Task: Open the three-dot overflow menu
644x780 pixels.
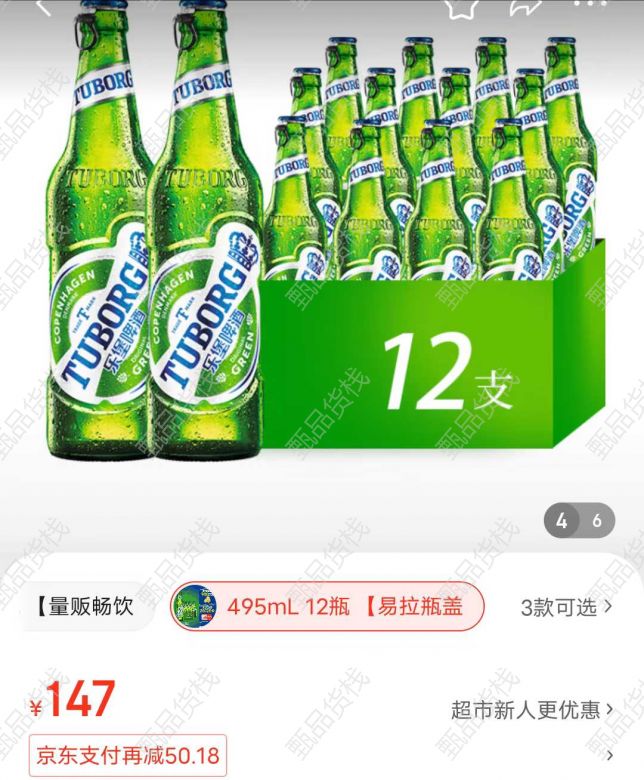Action: (x=590, y=5)
